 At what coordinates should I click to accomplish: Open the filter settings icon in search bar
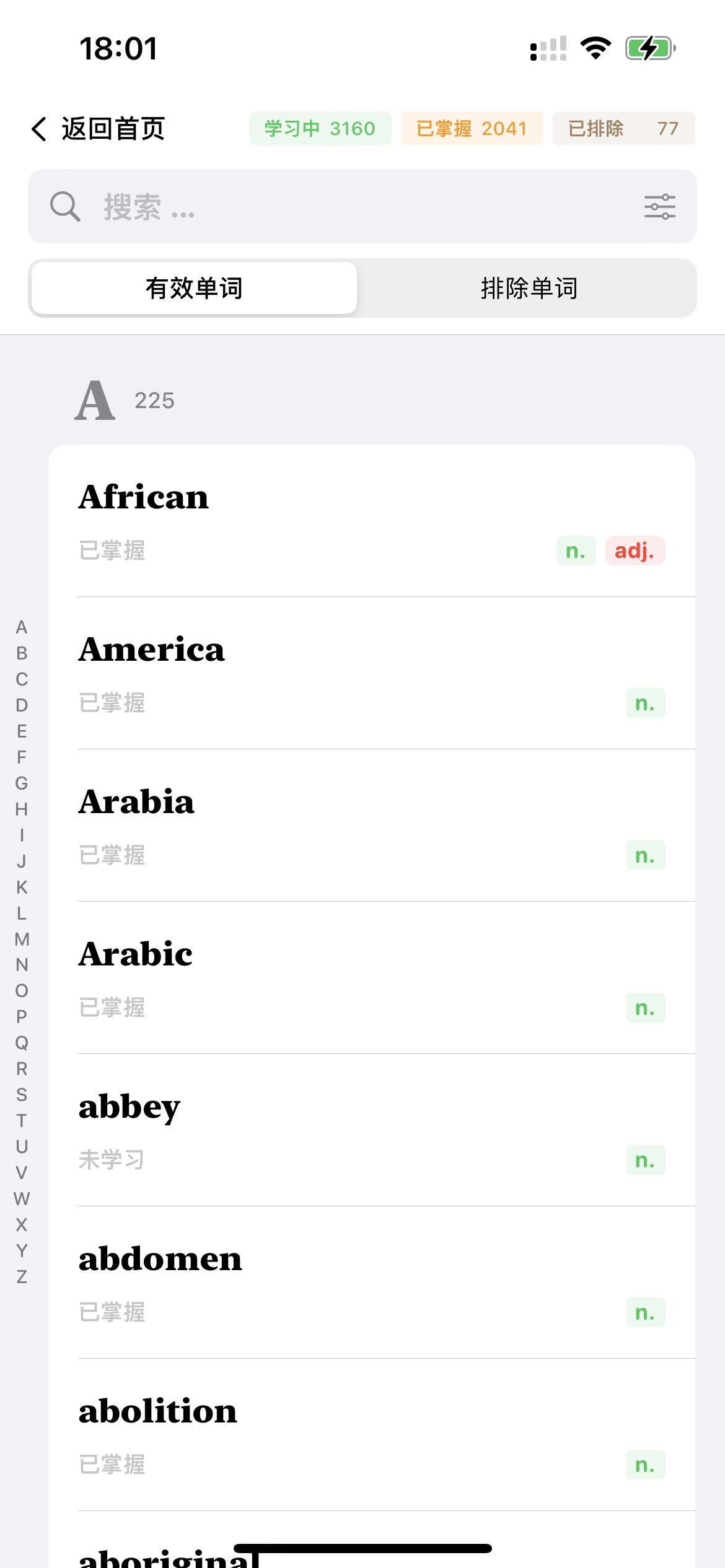(x=659, y=207)
